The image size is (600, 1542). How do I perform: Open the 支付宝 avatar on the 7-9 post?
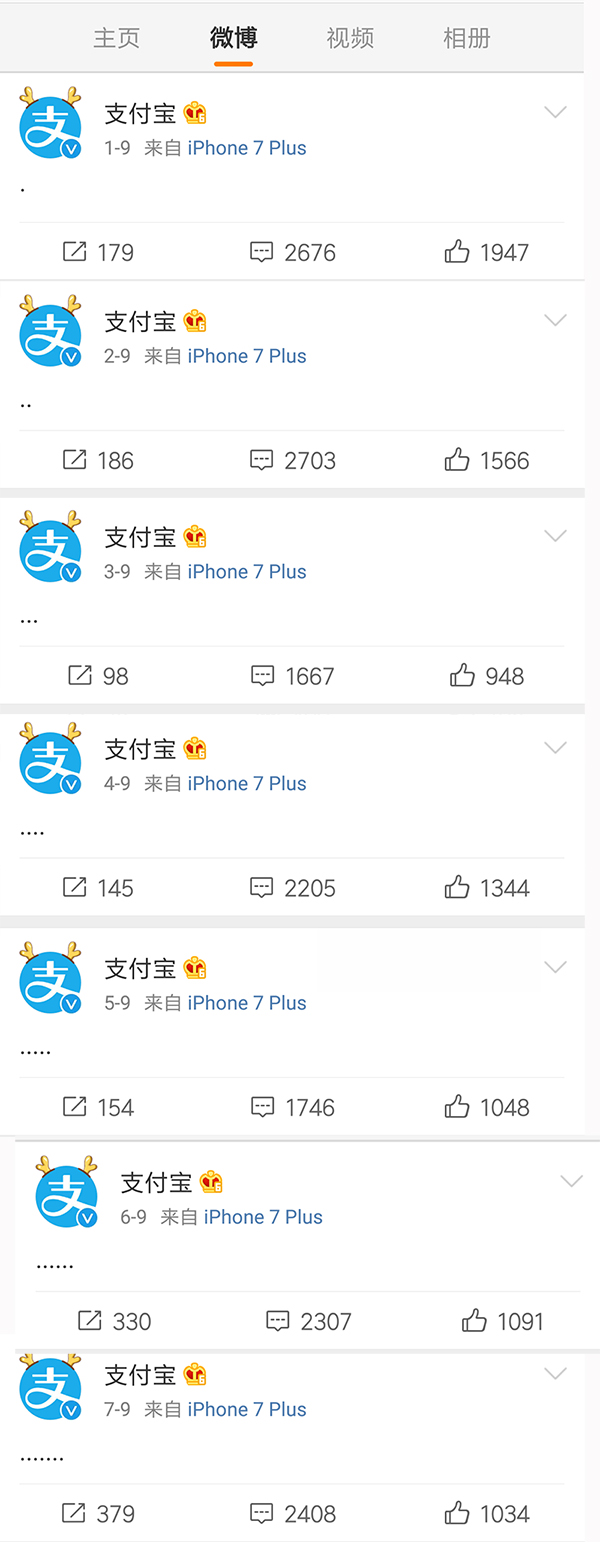pyautogui.click(x=50, y=1389)
